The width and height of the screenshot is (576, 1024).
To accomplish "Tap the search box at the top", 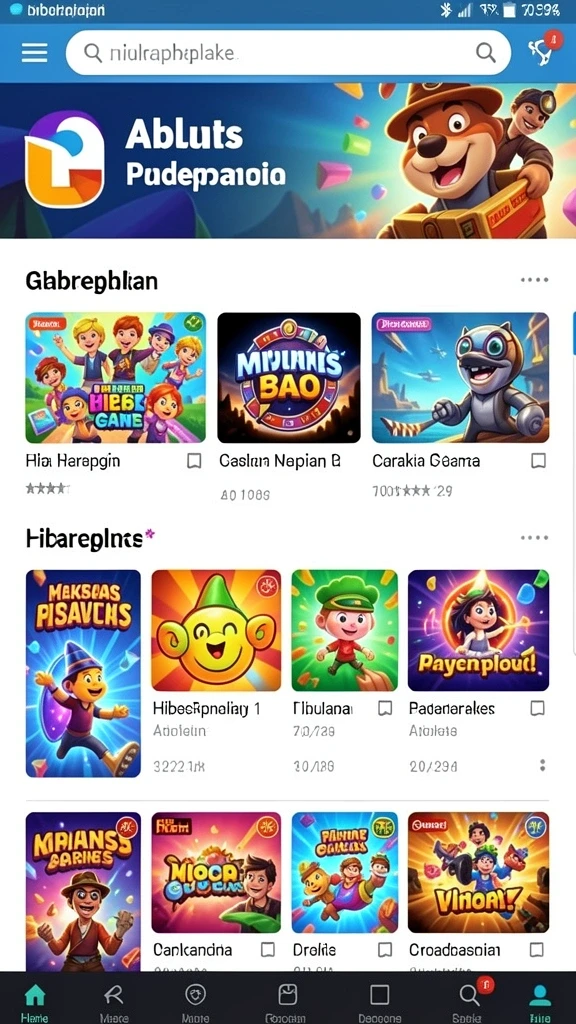I will [288, 52].
